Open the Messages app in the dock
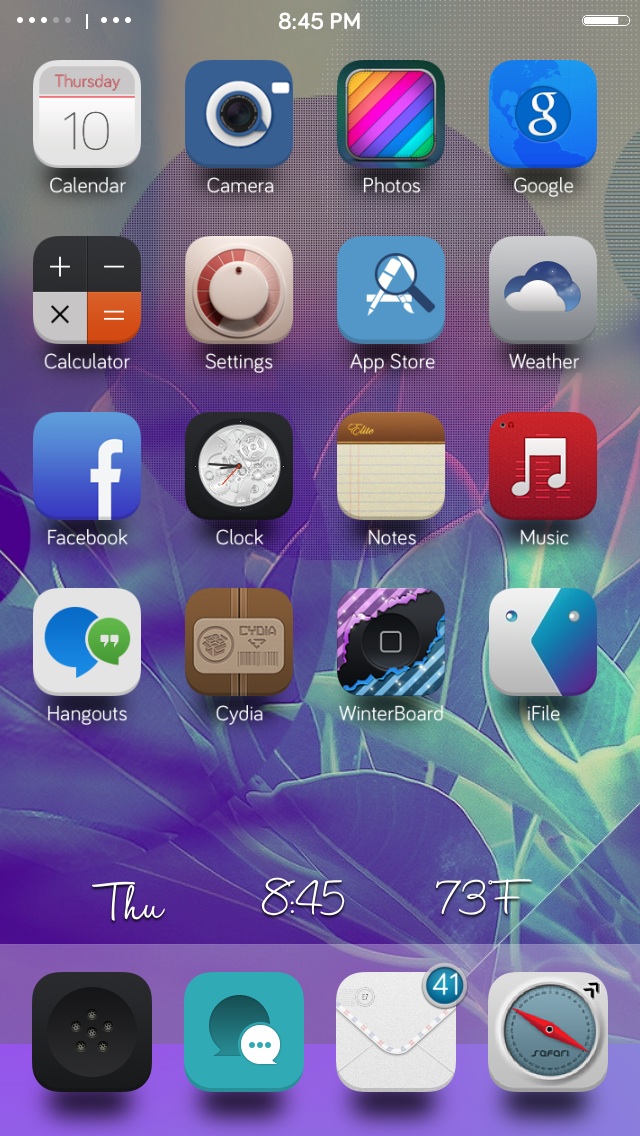 pos(244,1032)
